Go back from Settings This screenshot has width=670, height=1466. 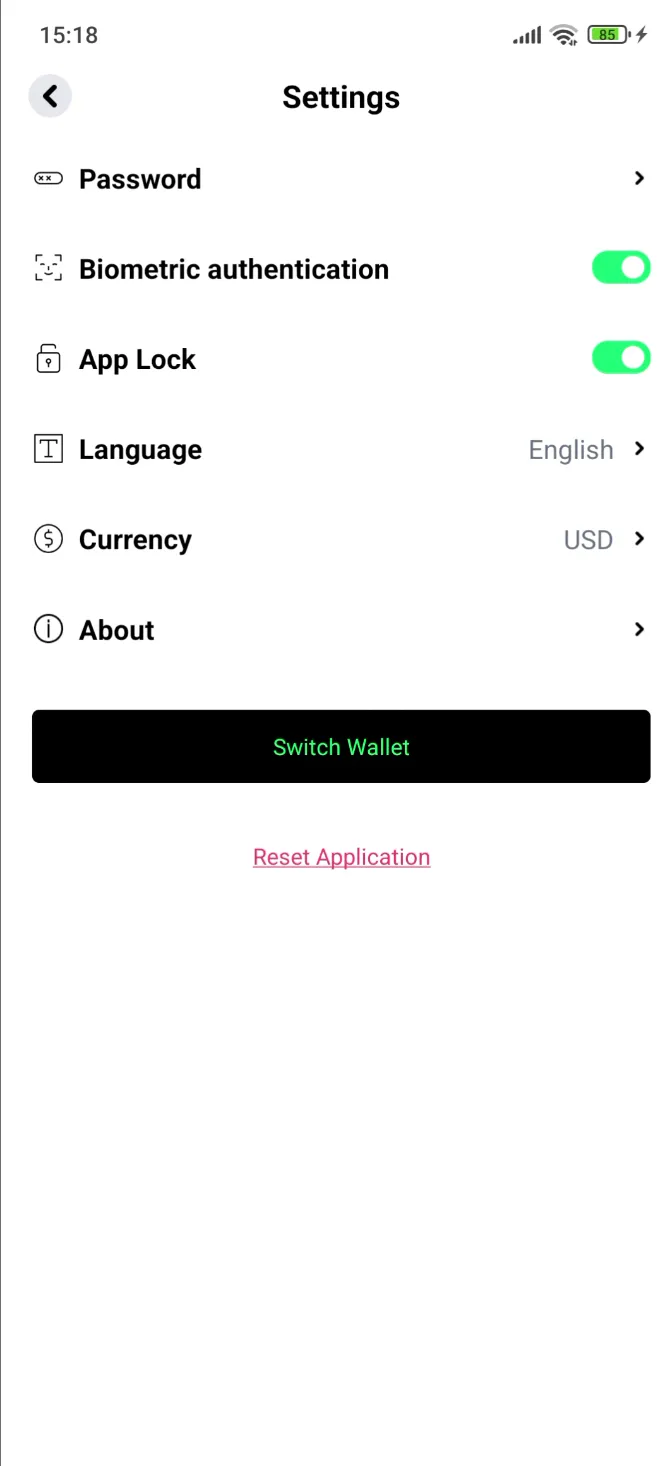tap(50, 97)
